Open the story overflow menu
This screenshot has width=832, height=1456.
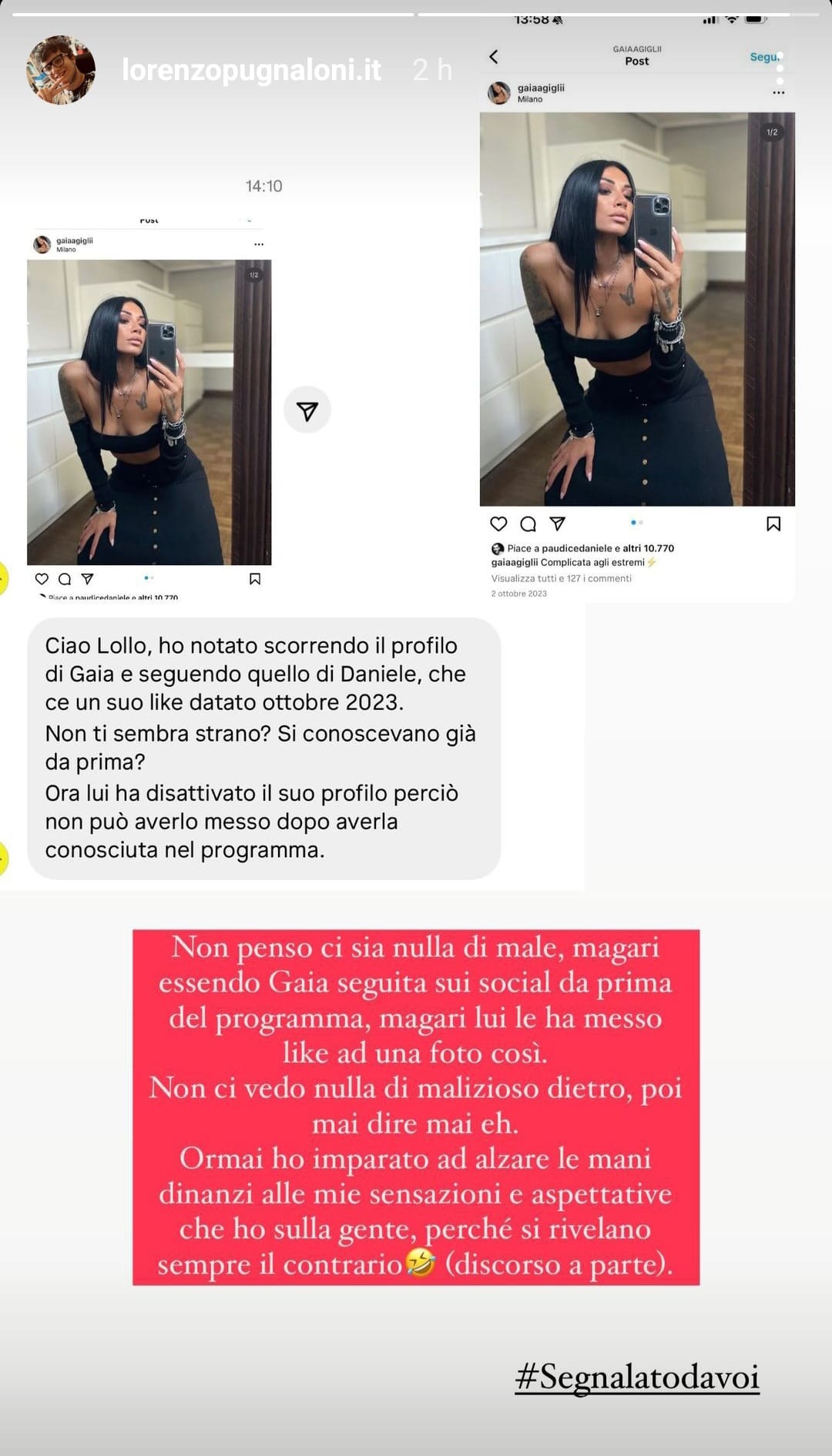(x=780, y=69)
